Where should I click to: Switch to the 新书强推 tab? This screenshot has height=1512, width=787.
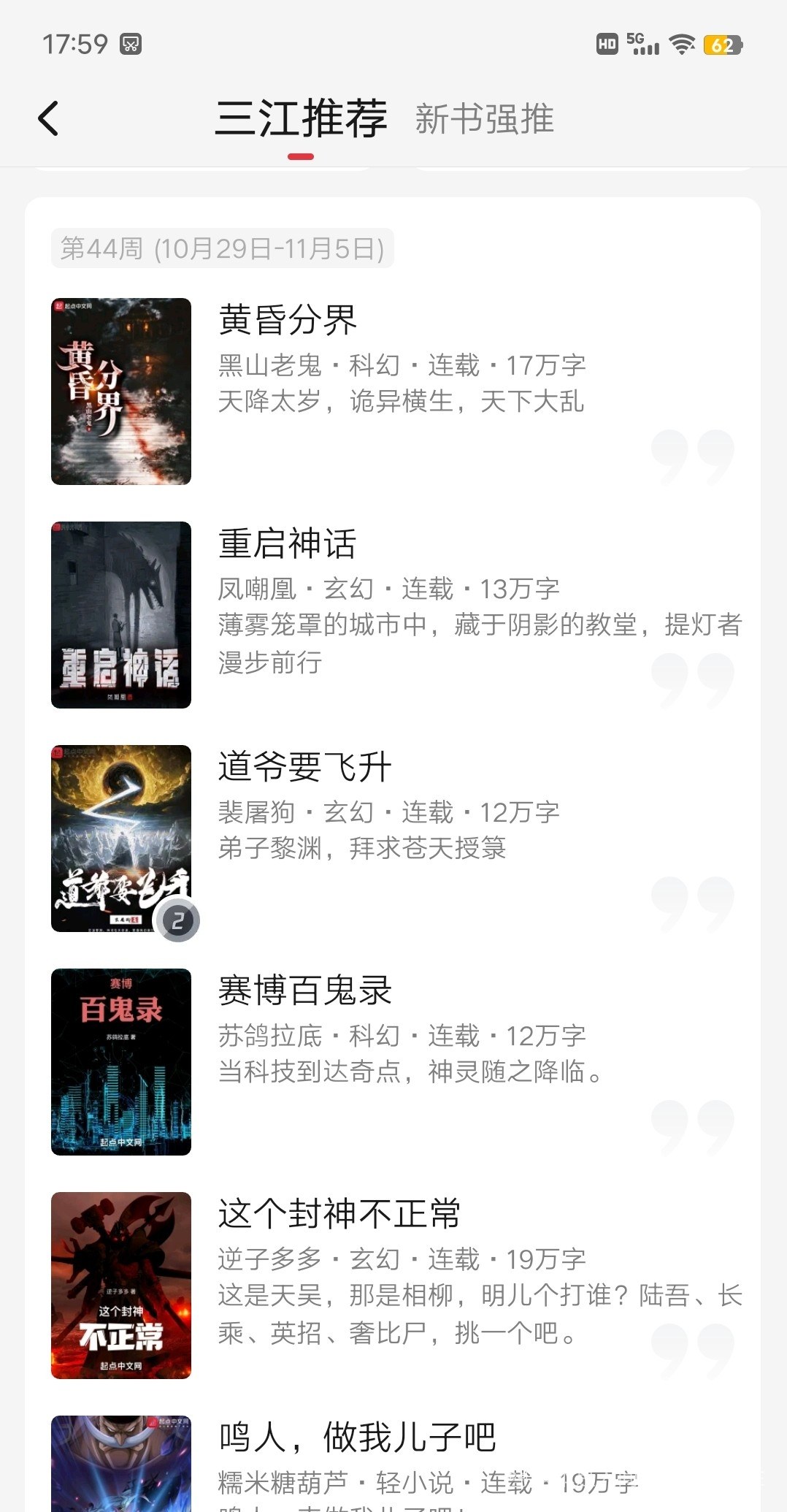click(x=484, y=119)
